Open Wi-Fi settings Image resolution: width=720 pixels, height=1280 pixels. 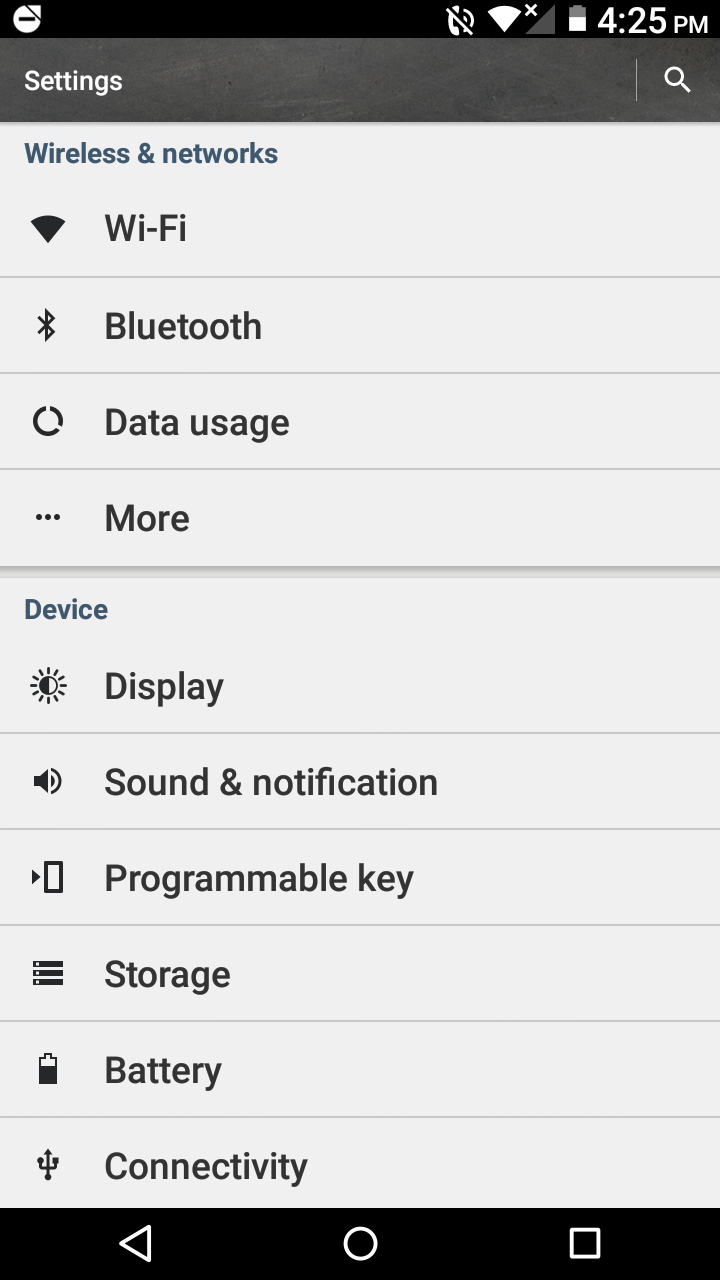coord(360,229)
